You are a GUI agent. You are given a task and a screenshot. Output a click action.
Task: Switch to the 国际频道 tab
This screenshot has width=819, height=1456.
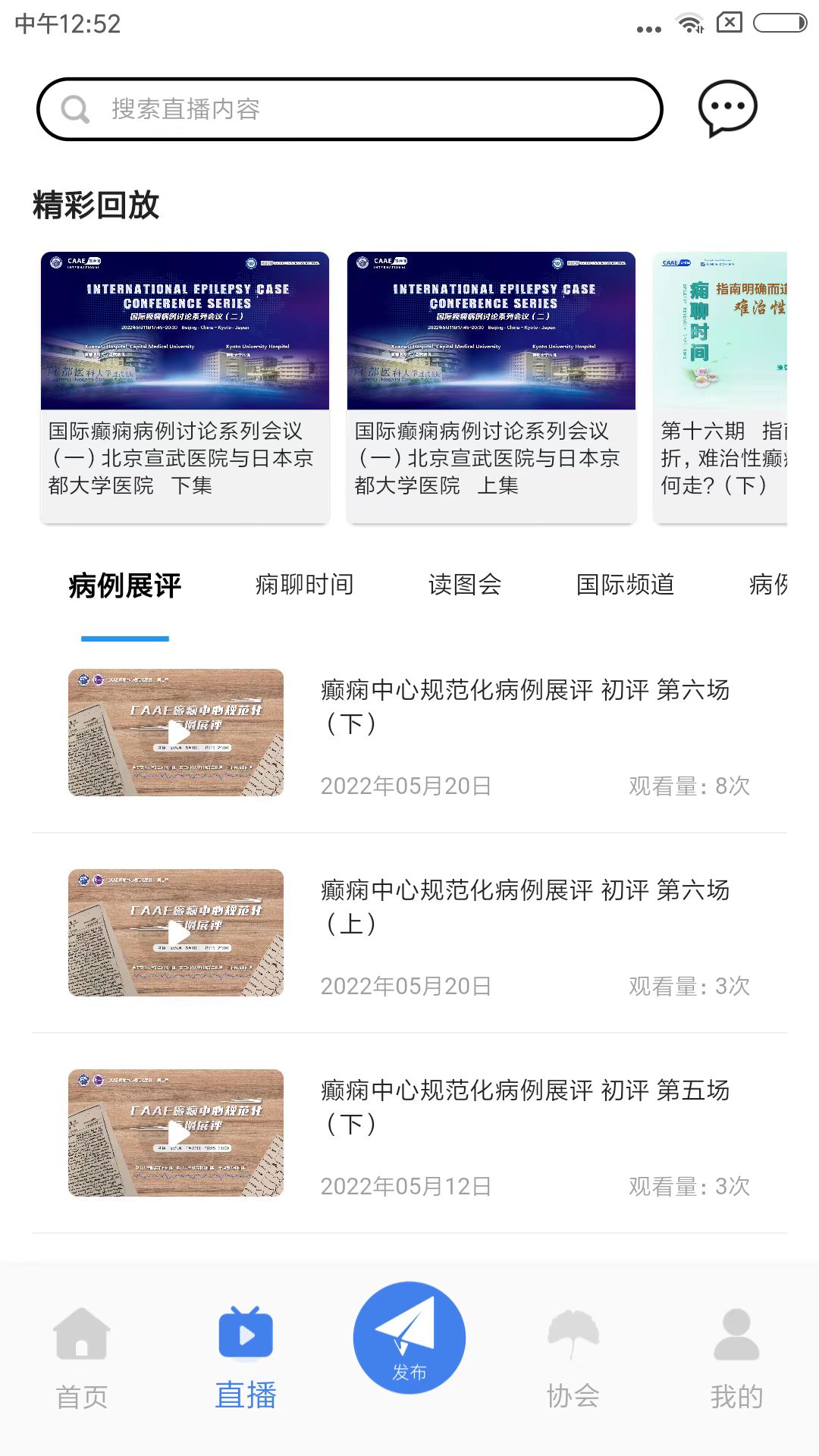(625, 585)
